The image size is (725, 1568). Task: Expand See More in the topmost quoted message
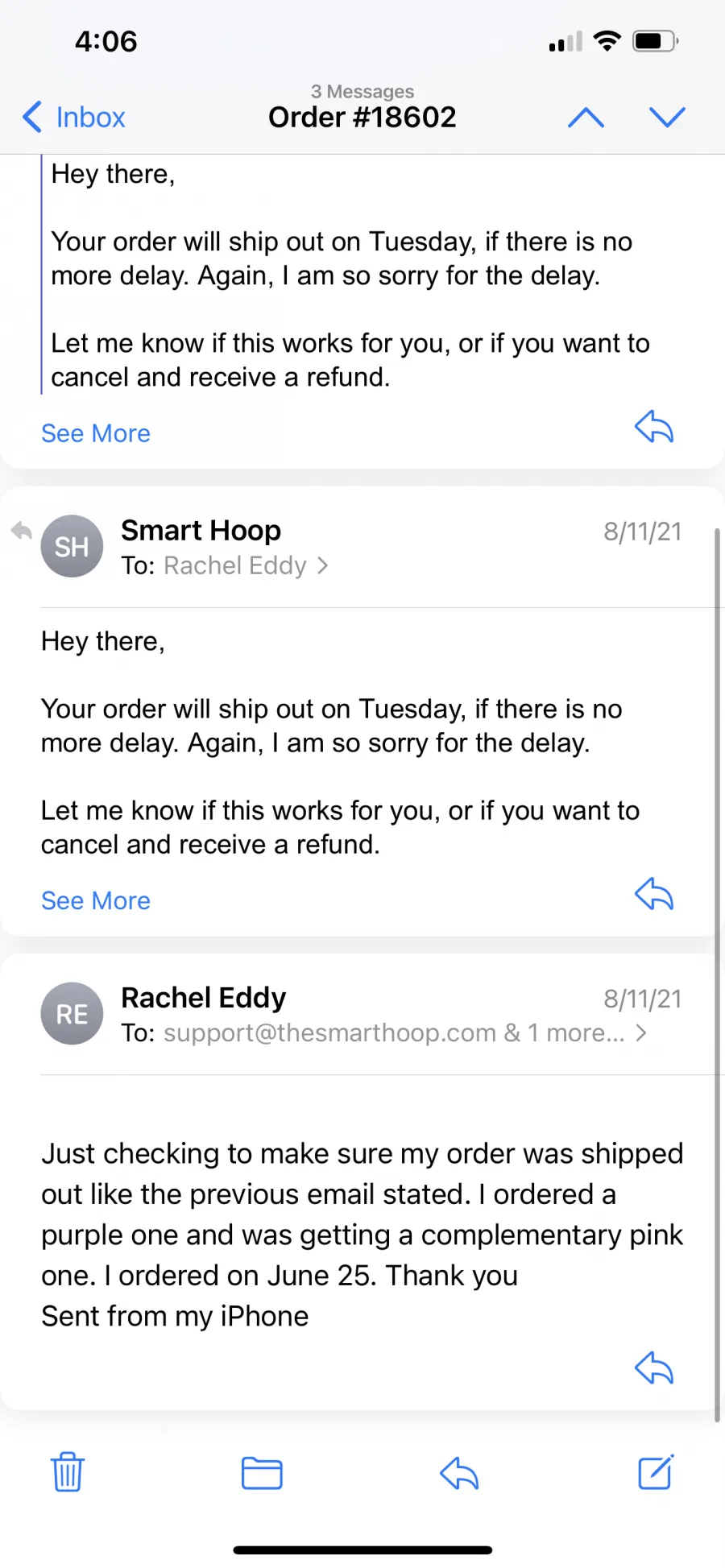click(96, 433)
